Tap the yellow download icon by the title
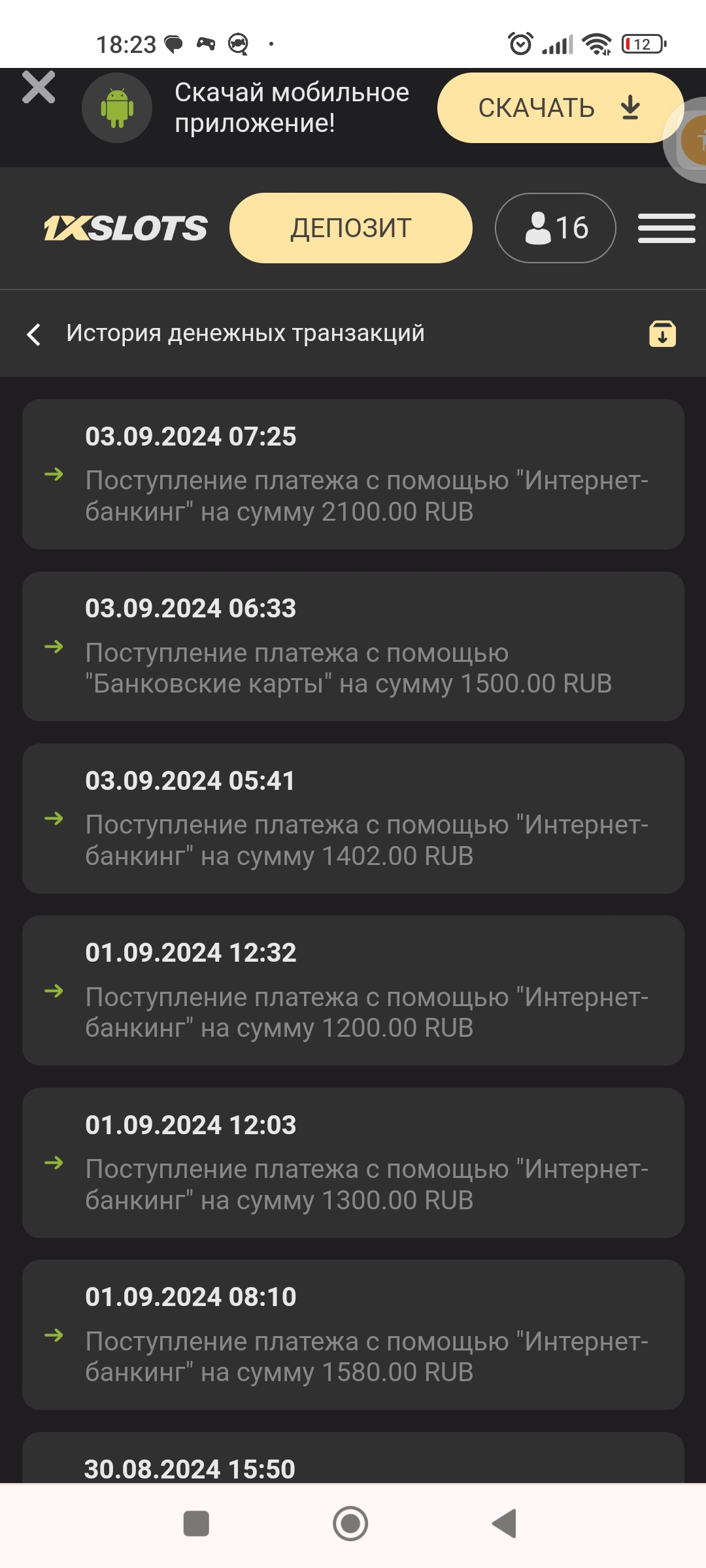Image resolution: width=706 pixels, height=1568 pixels. (x=662, y=334)
